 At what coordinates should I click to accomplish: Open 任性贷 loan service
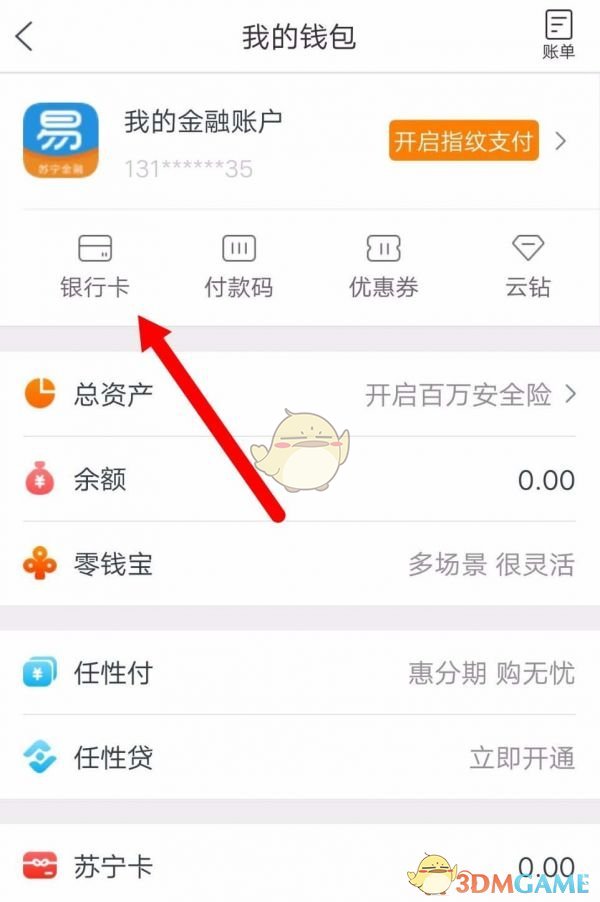coord(300,758)
